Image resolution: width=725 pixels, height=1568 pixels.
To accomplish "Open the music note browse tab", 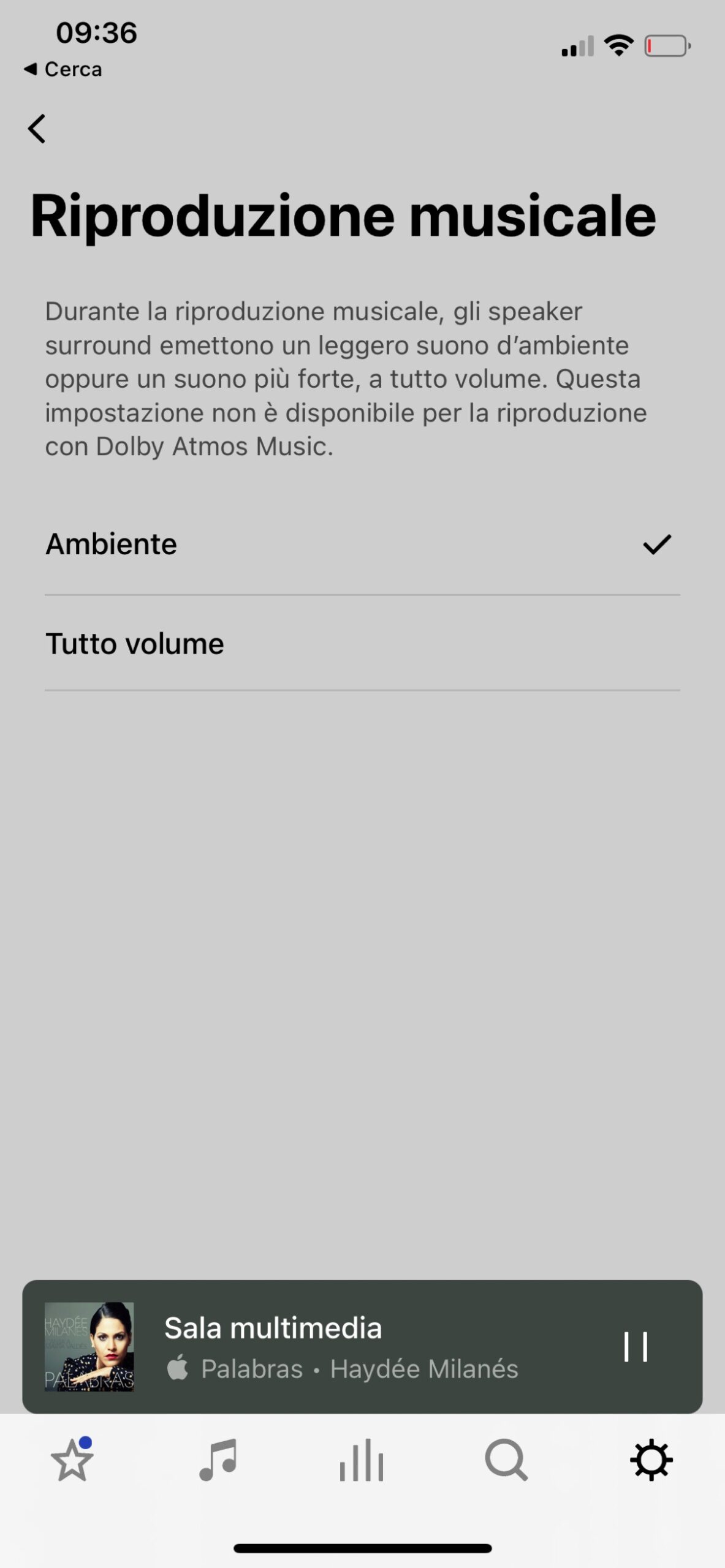I will [x=218, y=1460].
